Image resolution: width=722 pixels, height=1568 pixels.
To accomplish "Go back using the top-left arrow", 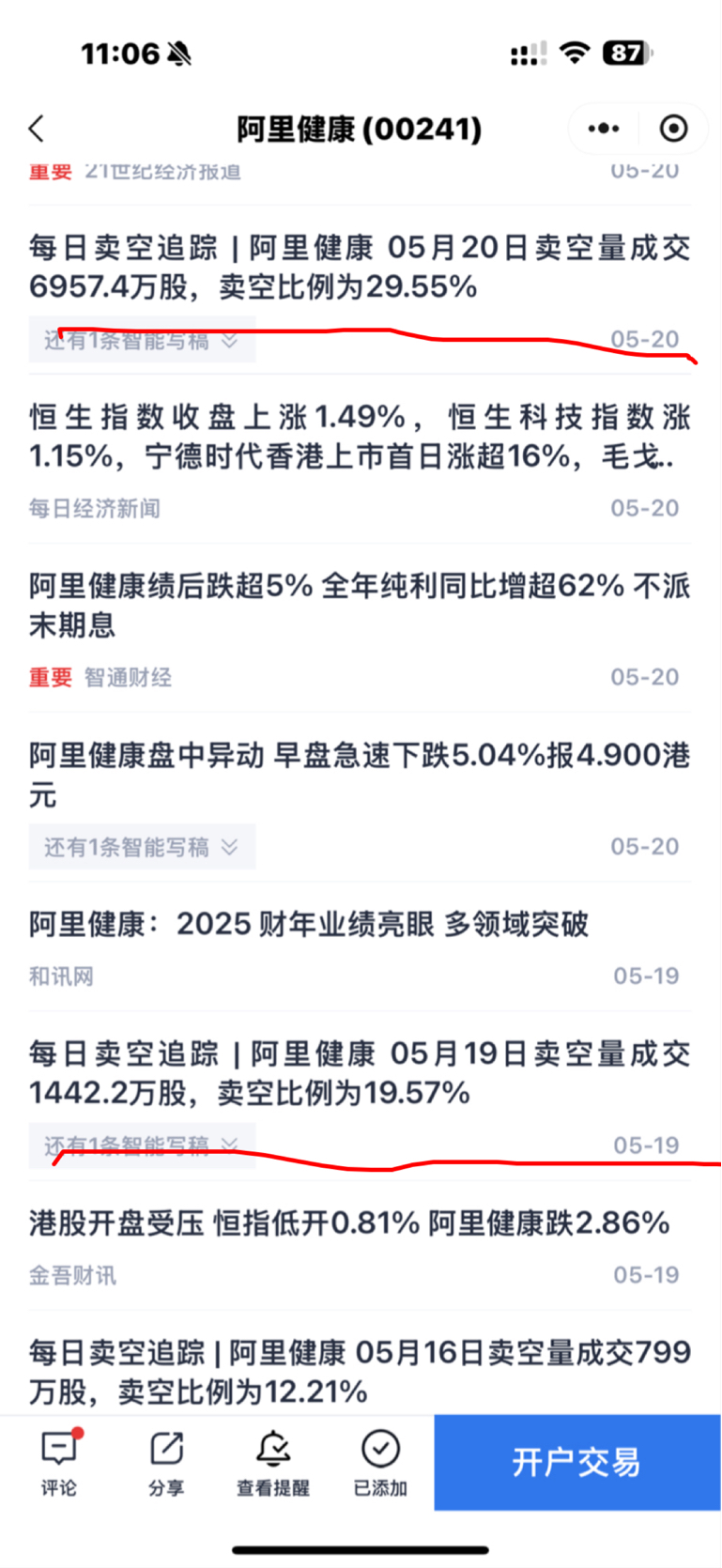I will [x=37, y=129].
